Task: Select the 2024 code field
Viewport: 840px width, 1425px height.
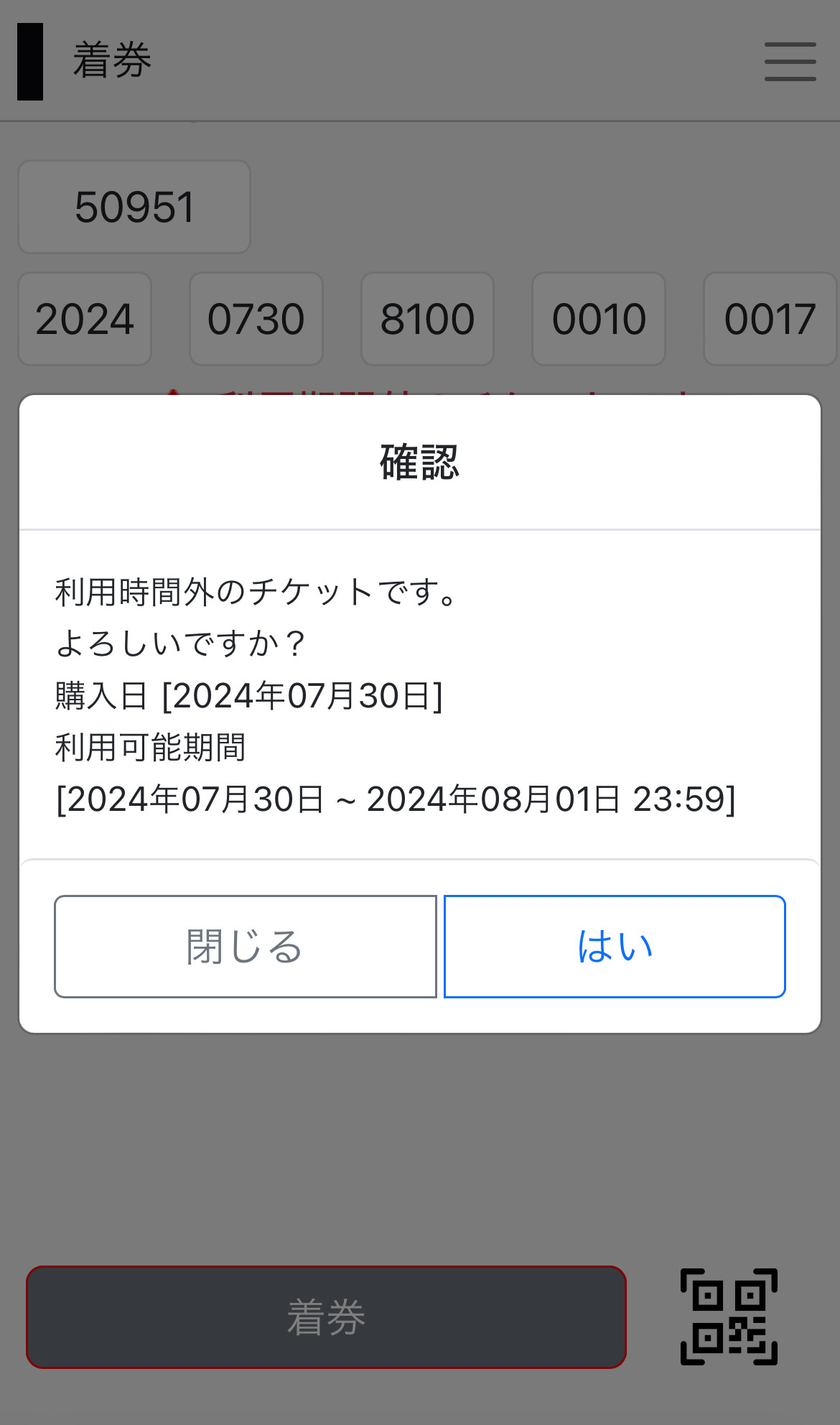Action: [85, 319]
